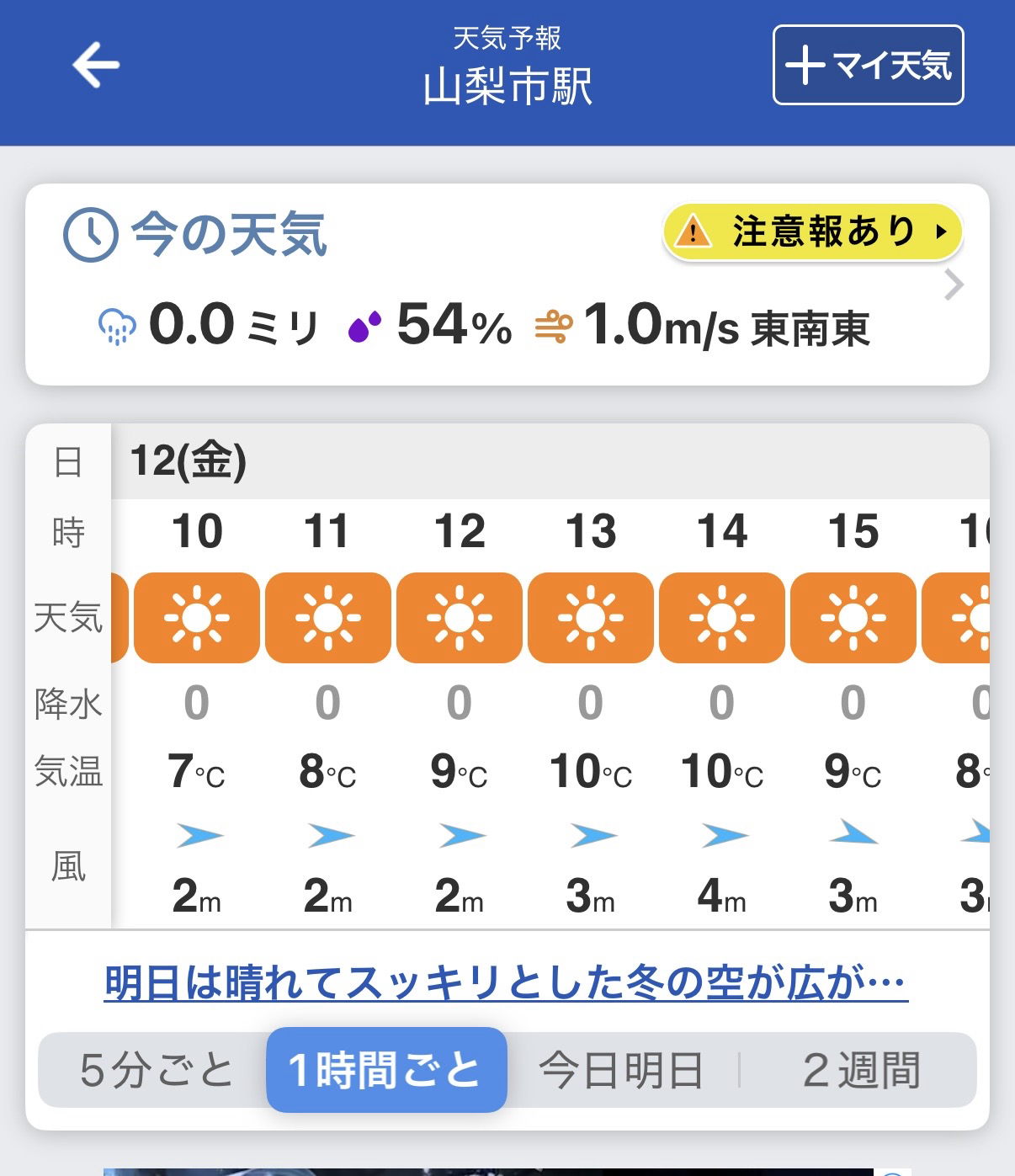Go back with the arrow icon
1015x1176 pixels.
96,65
